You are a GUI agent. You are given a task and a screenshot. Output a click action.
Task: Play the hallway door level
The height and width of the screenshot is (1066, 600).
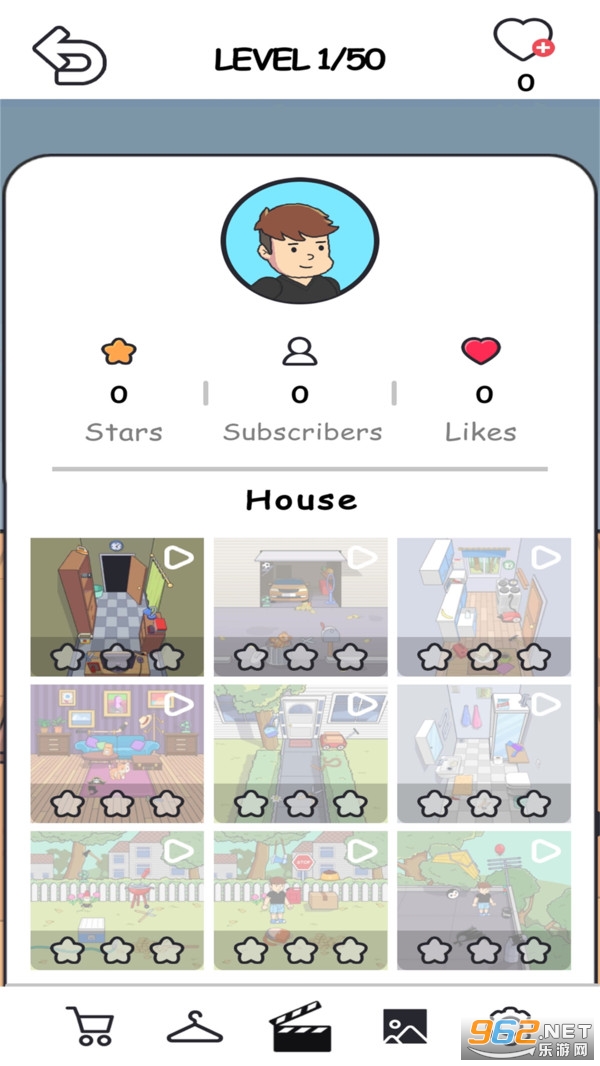117,607
